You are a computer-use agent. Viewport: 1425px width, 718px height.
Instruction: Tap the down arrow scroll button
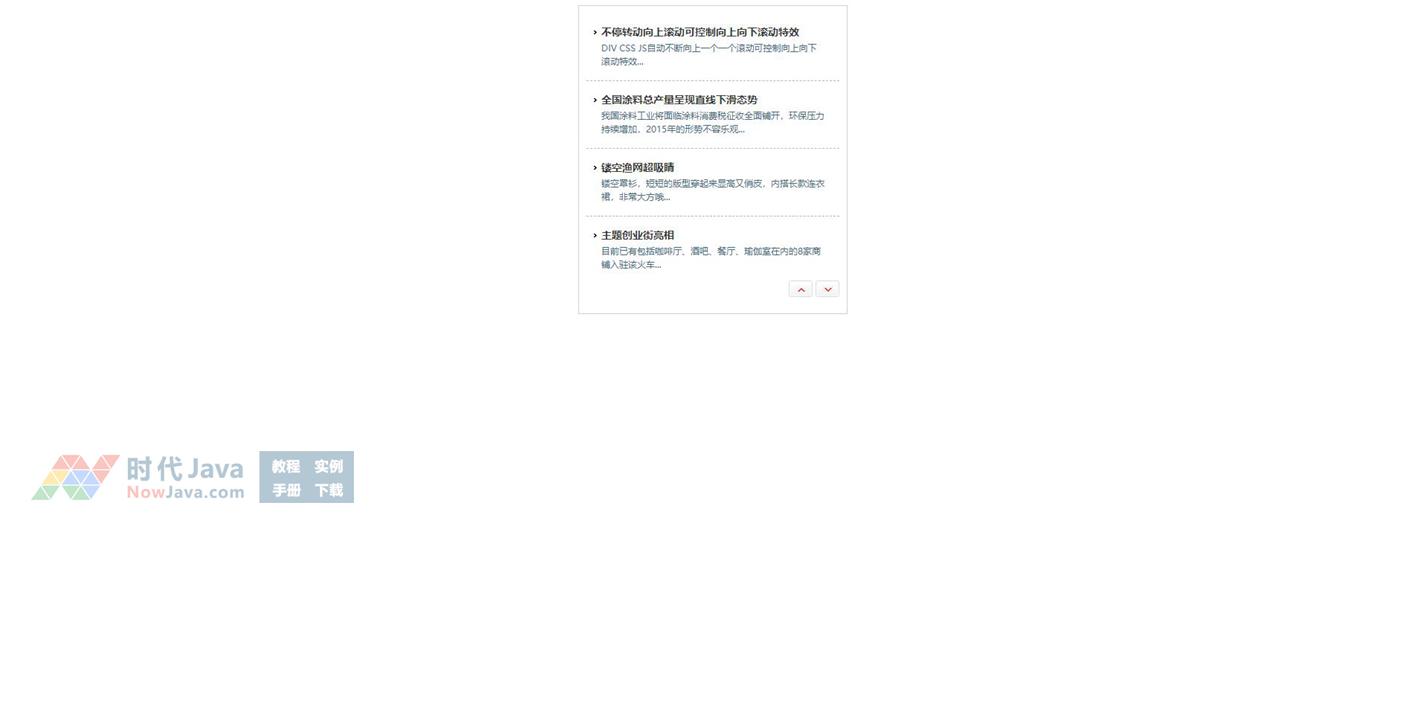click(827, 289)
